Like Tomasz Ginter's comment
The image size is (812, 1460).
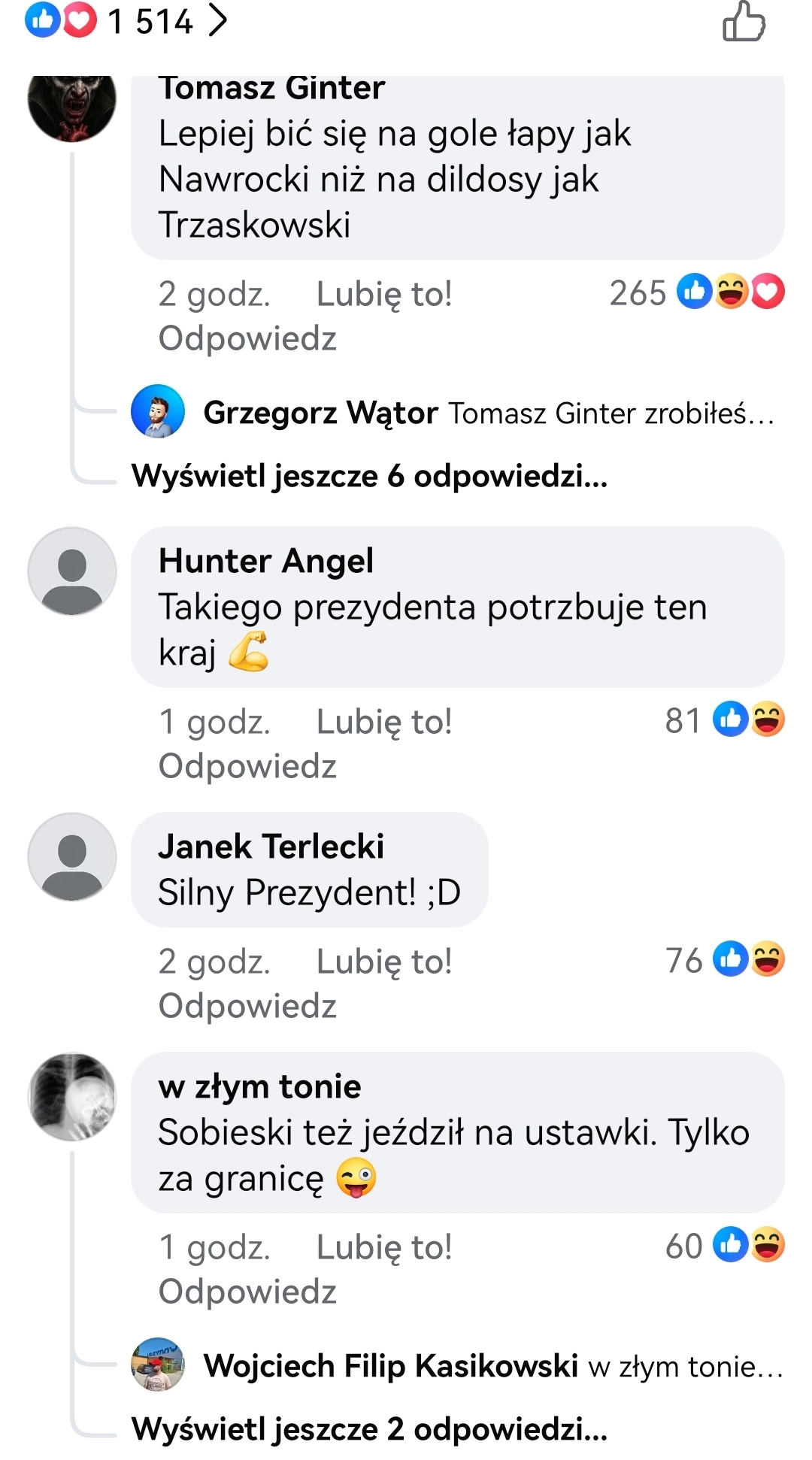pos(383,294)
